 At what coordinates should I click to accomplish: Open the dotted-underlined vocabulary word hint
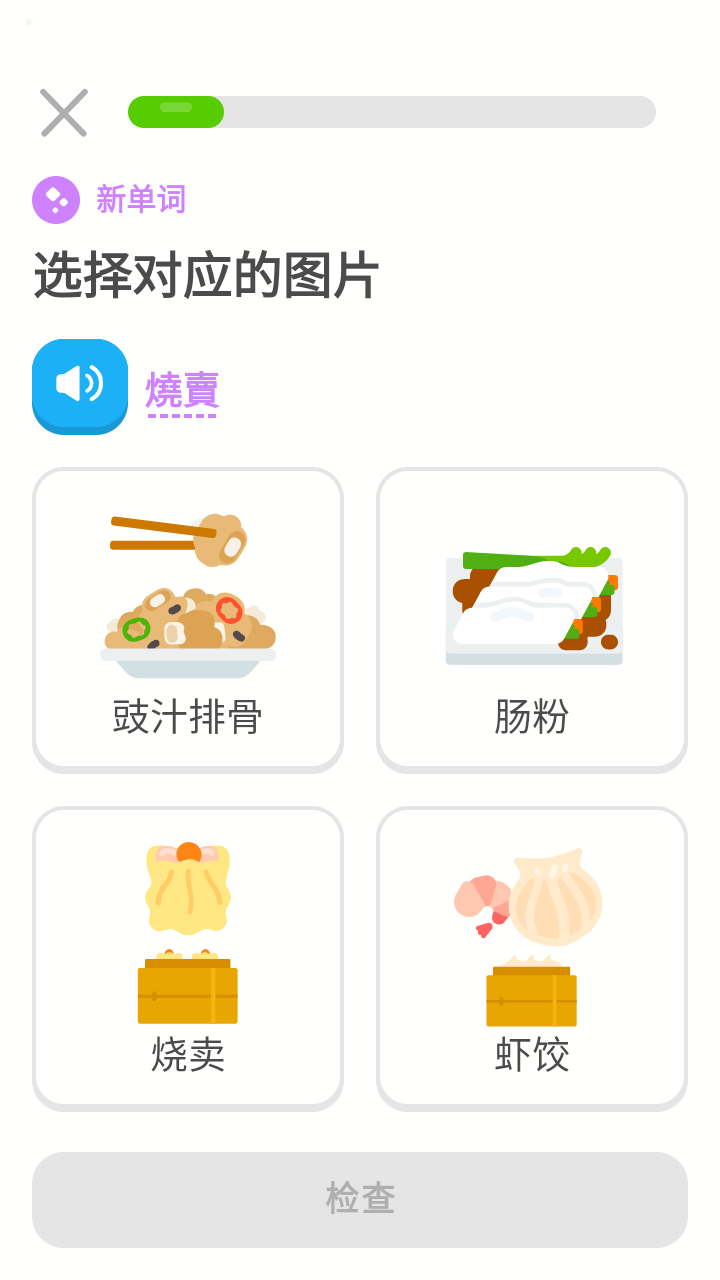coord(182,388)
